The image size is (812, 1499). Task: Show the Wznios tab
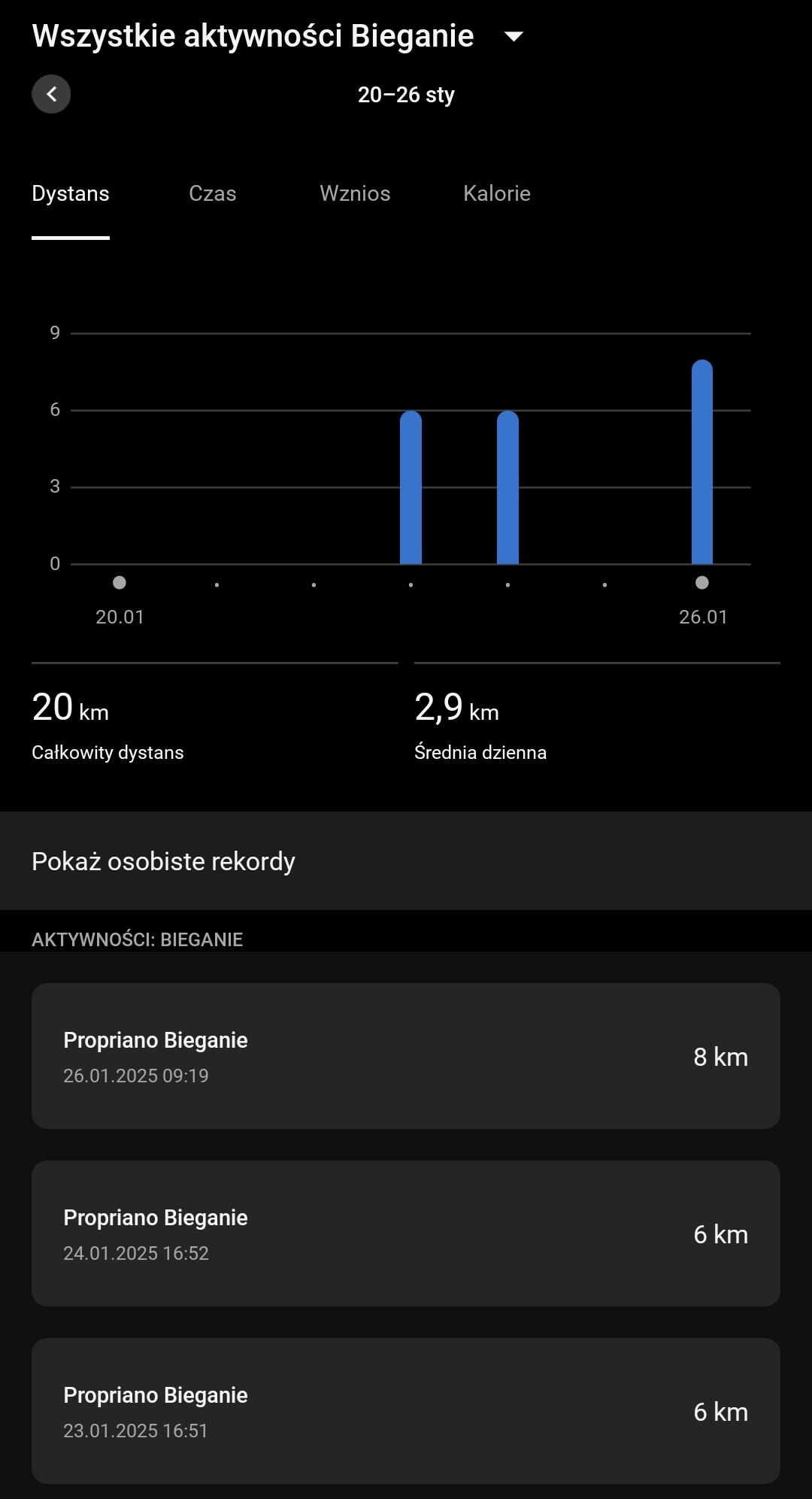pyautogui.click(x=355, y=194)
